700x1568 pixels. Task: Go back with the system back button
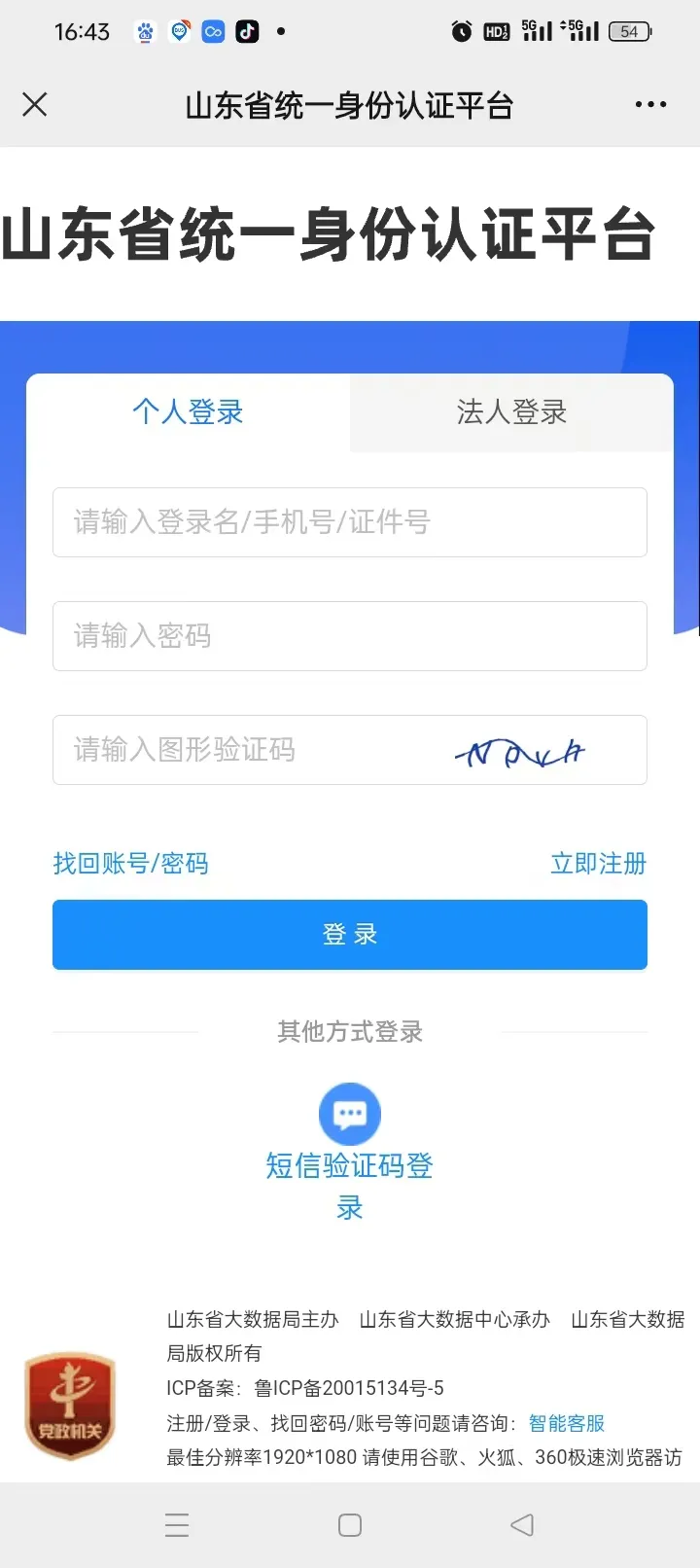522,1525
